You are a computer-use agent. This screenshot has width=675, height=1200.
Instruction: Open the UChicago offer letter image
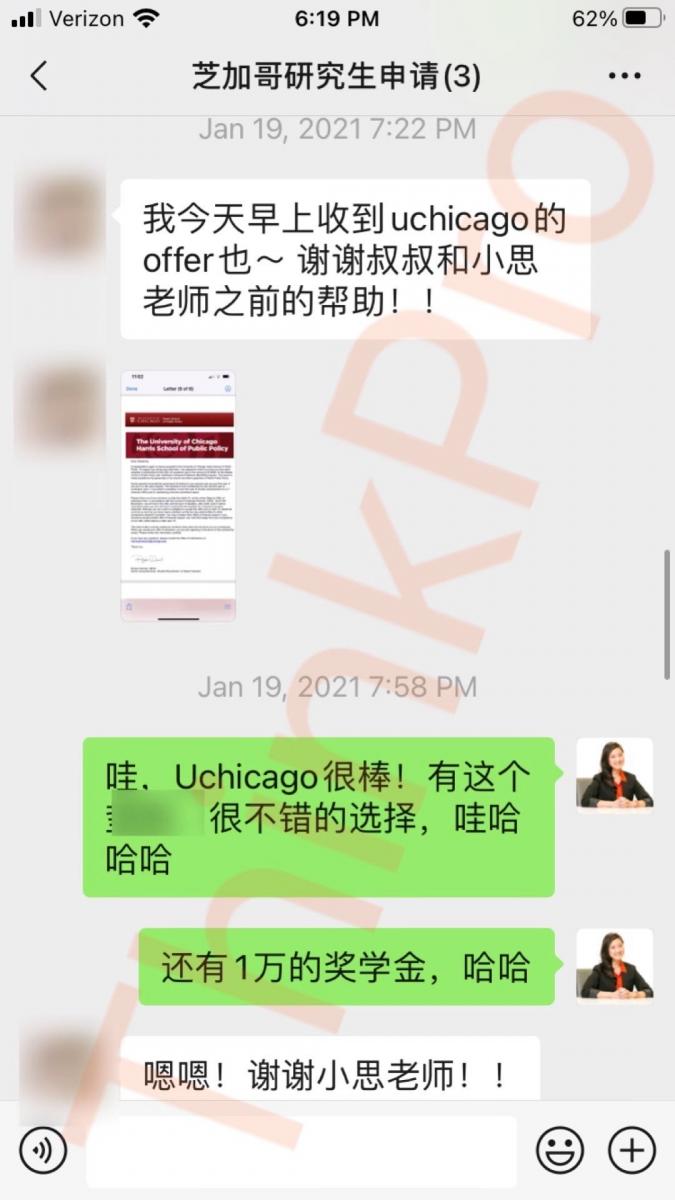(x=178, y=496)
